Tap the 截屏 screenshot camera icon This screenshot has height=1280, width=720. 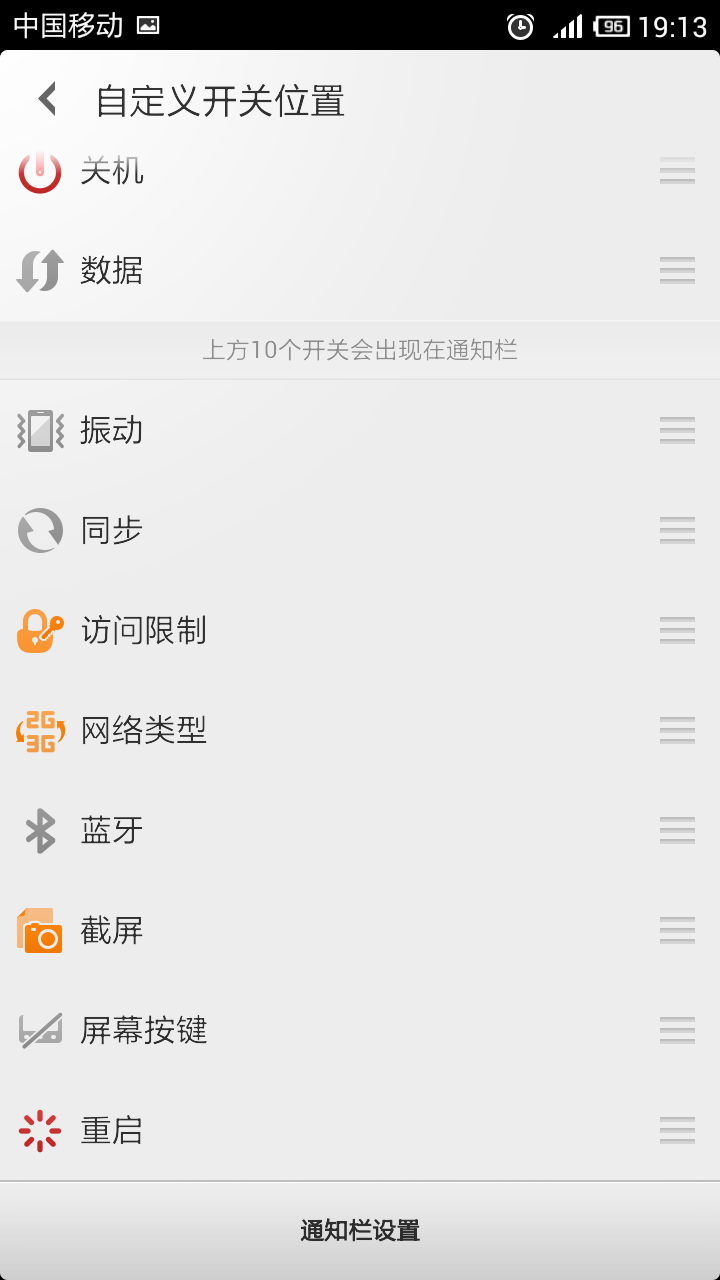[39, 930]
